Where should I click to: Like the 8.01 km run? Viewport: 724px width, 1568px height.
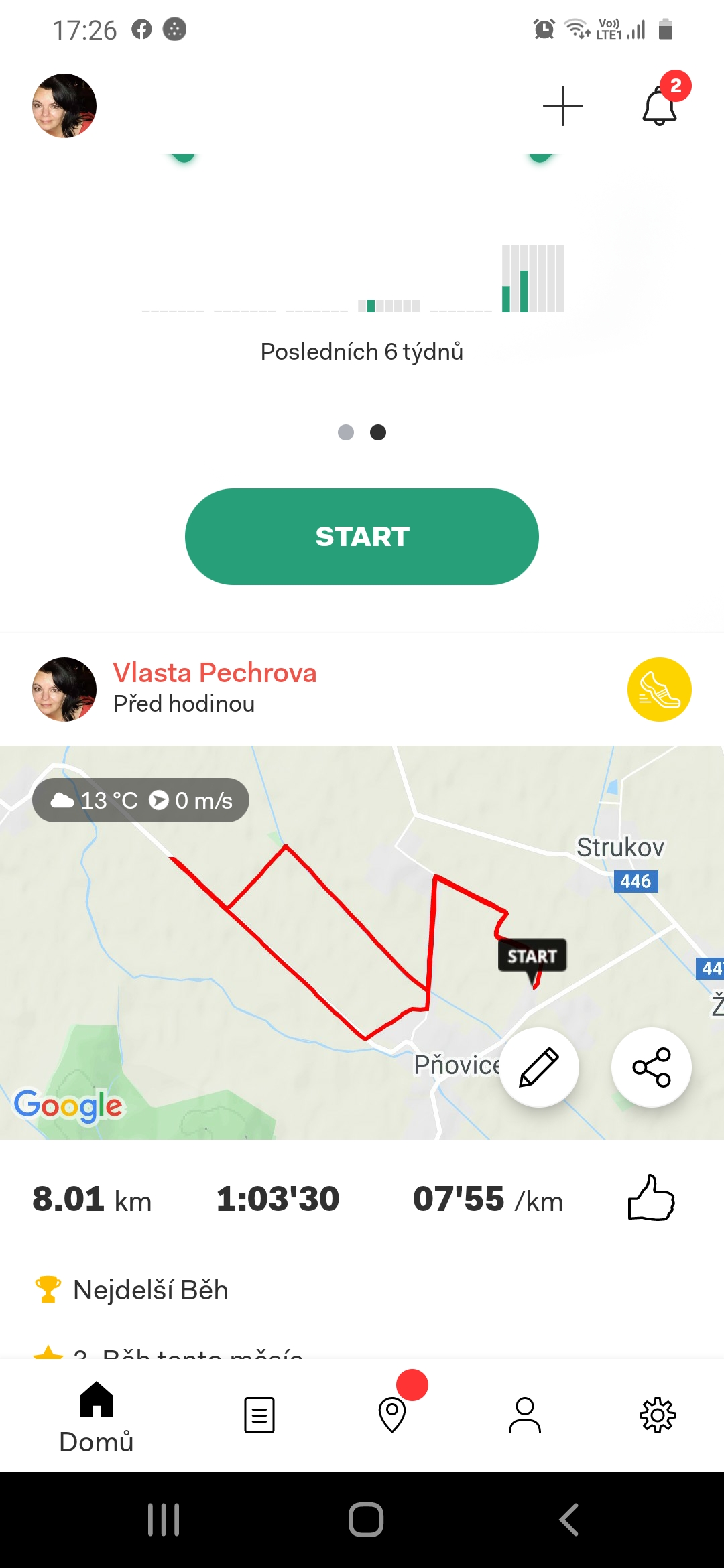[651, 1198]
